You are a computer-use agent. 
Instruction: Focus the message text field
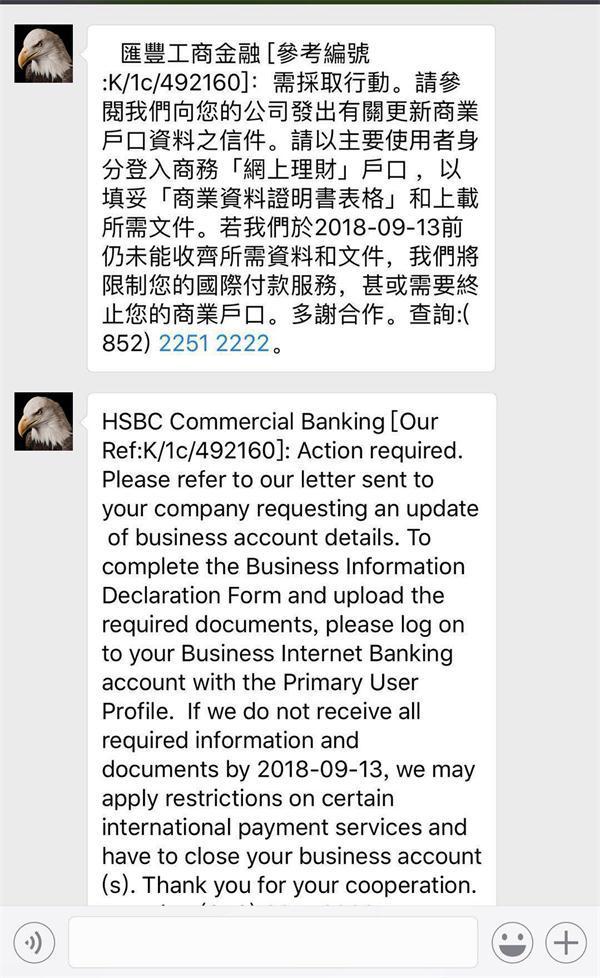click(273, 942)
